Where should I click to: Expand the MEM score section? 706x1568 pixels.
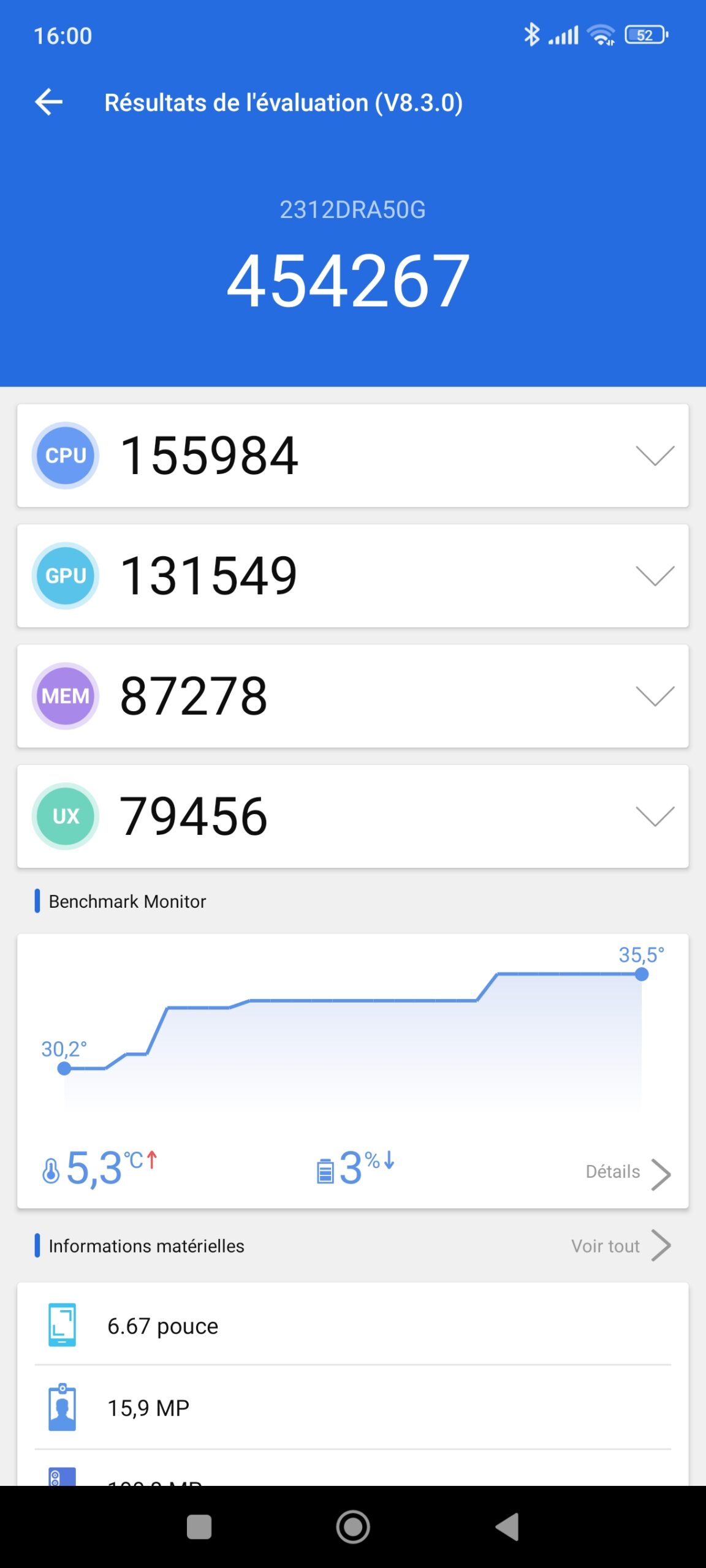click(x=655, y=696)
